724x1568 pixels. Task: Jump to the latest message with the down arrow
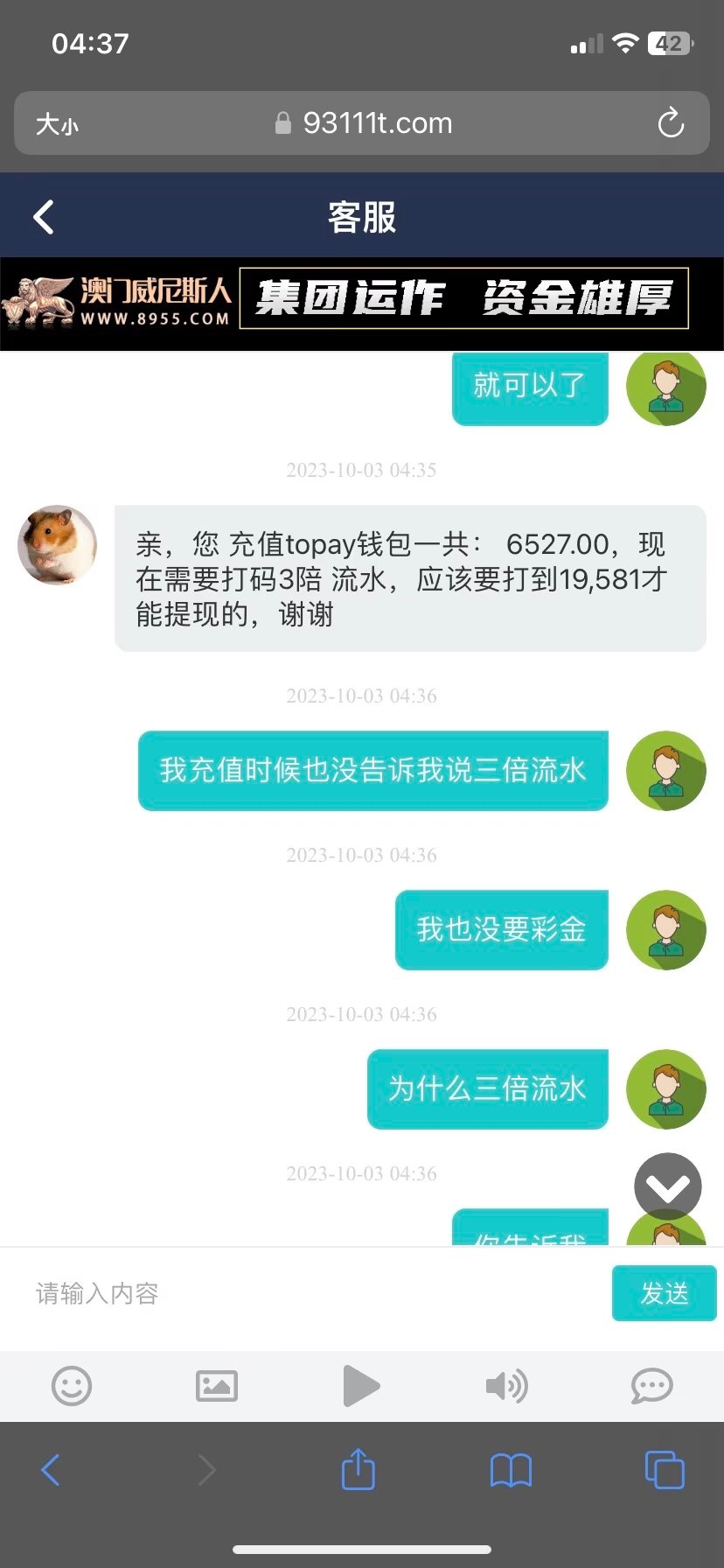[668, 1186]
